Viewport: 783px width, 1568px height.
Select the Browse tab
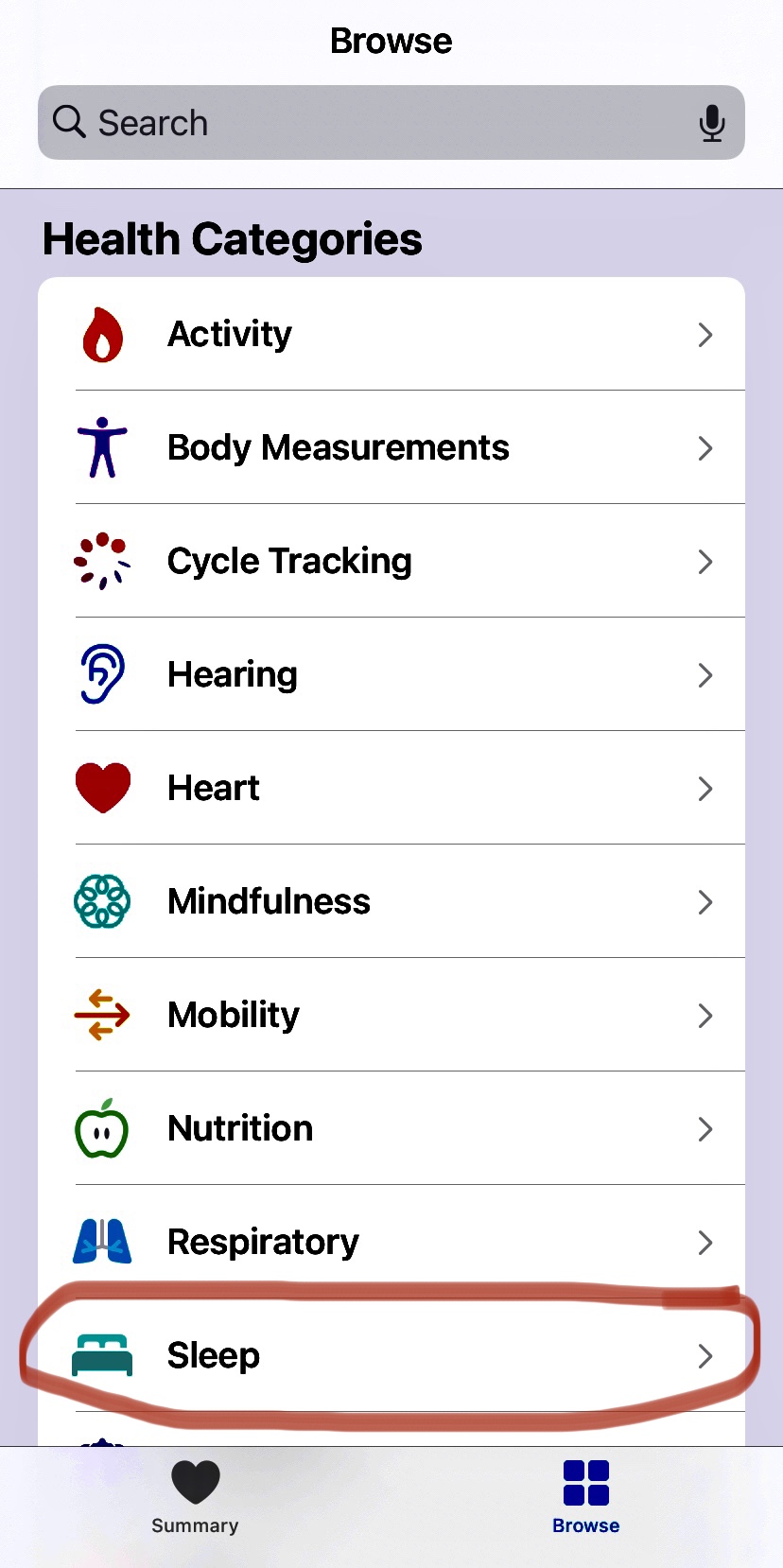586,1498
